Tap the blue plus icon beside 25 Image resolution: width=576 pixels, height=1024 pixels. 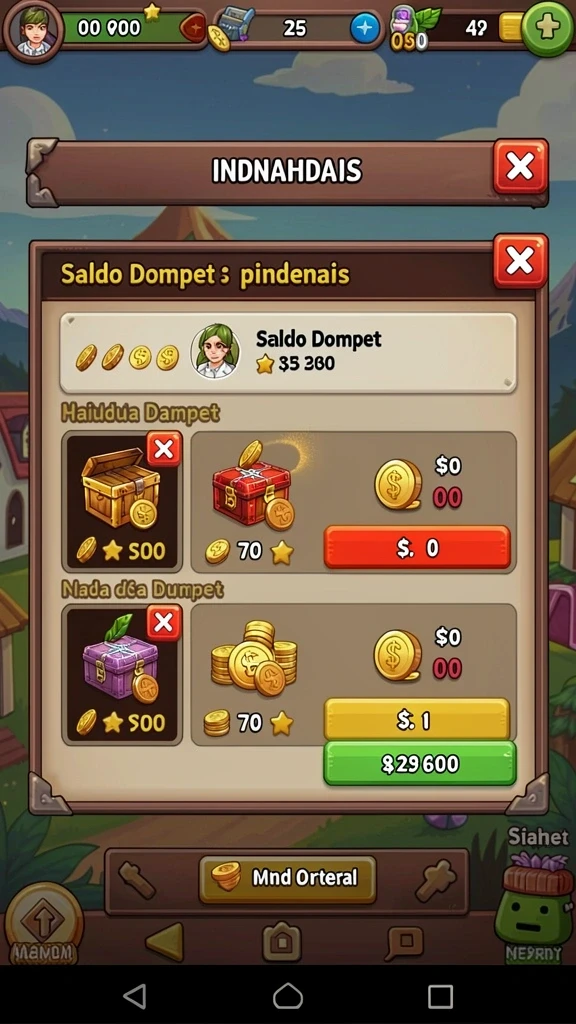click(364, 28)
